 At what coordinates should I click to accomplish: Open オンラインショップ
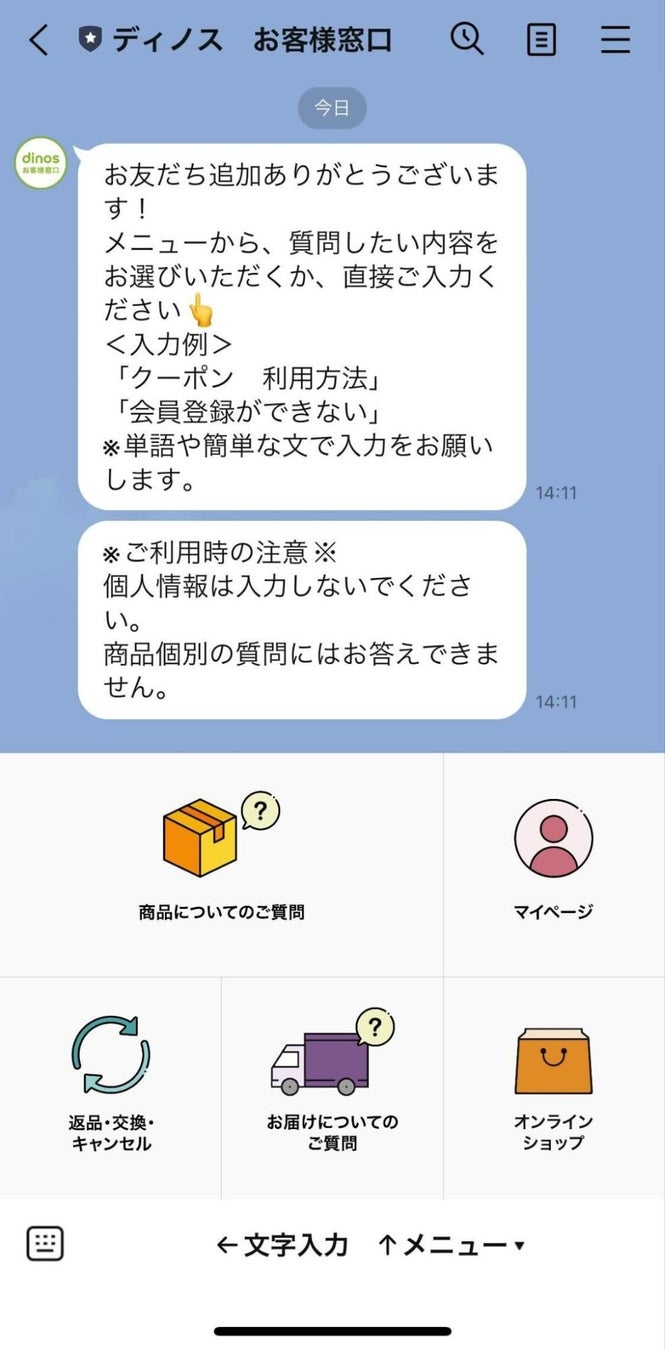pyautogui.click(x=553, y=1086)
